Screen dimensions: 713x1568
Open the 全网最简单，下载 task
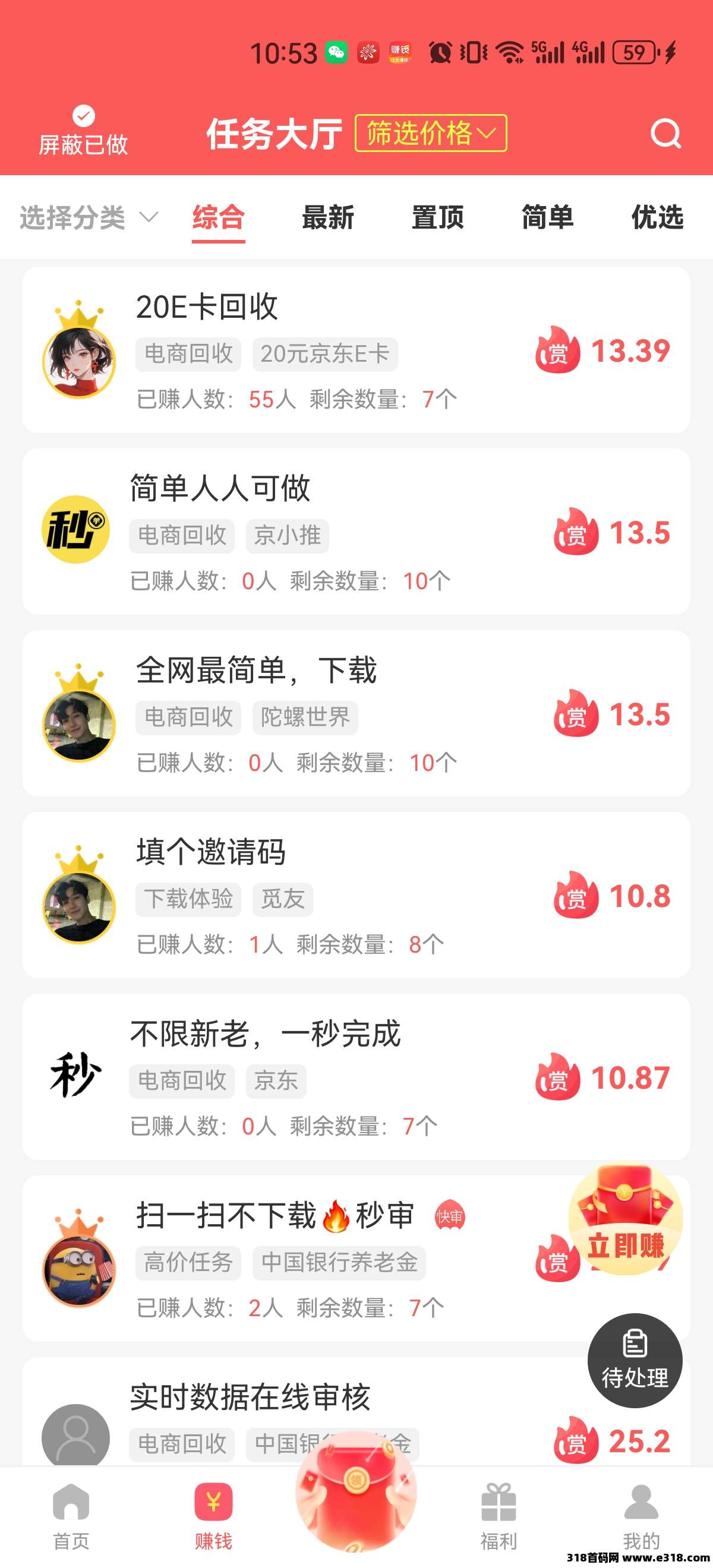click(x=356, y=713)
